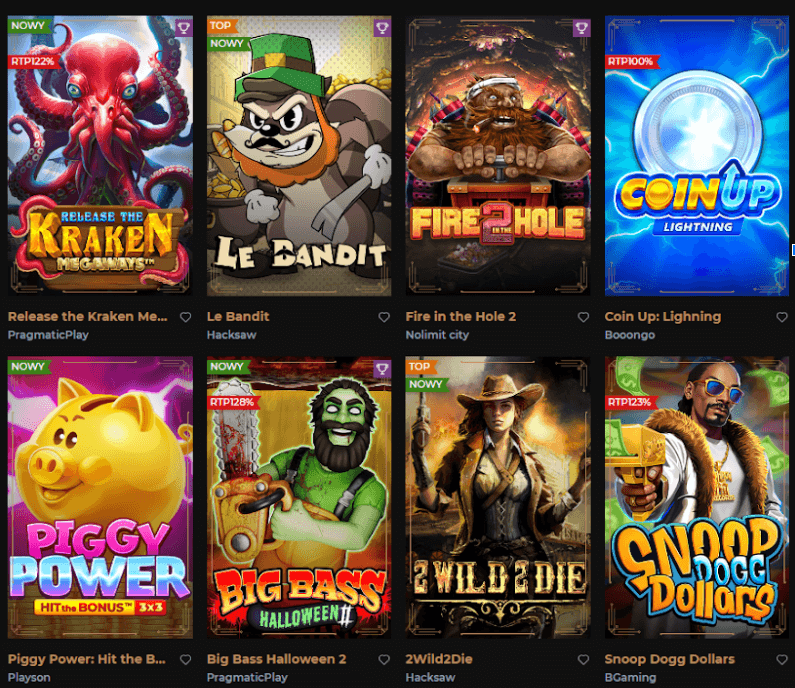Favorite Release the Kraken with heart icon
This screenshot has height=688, width=795.
[x=185, y=317]
